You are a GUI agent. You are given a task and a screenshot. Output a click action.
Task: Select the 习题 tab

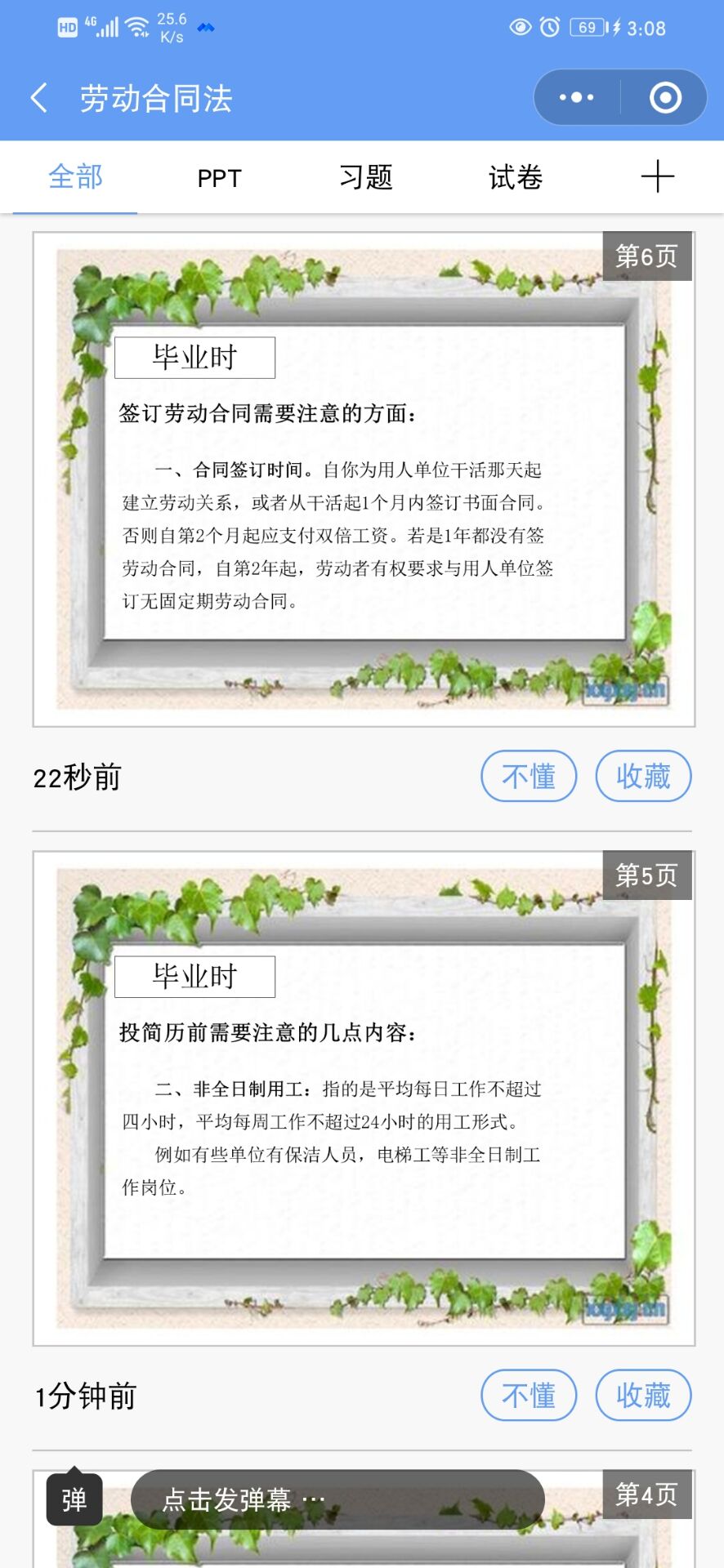click(x=366, y=177)
